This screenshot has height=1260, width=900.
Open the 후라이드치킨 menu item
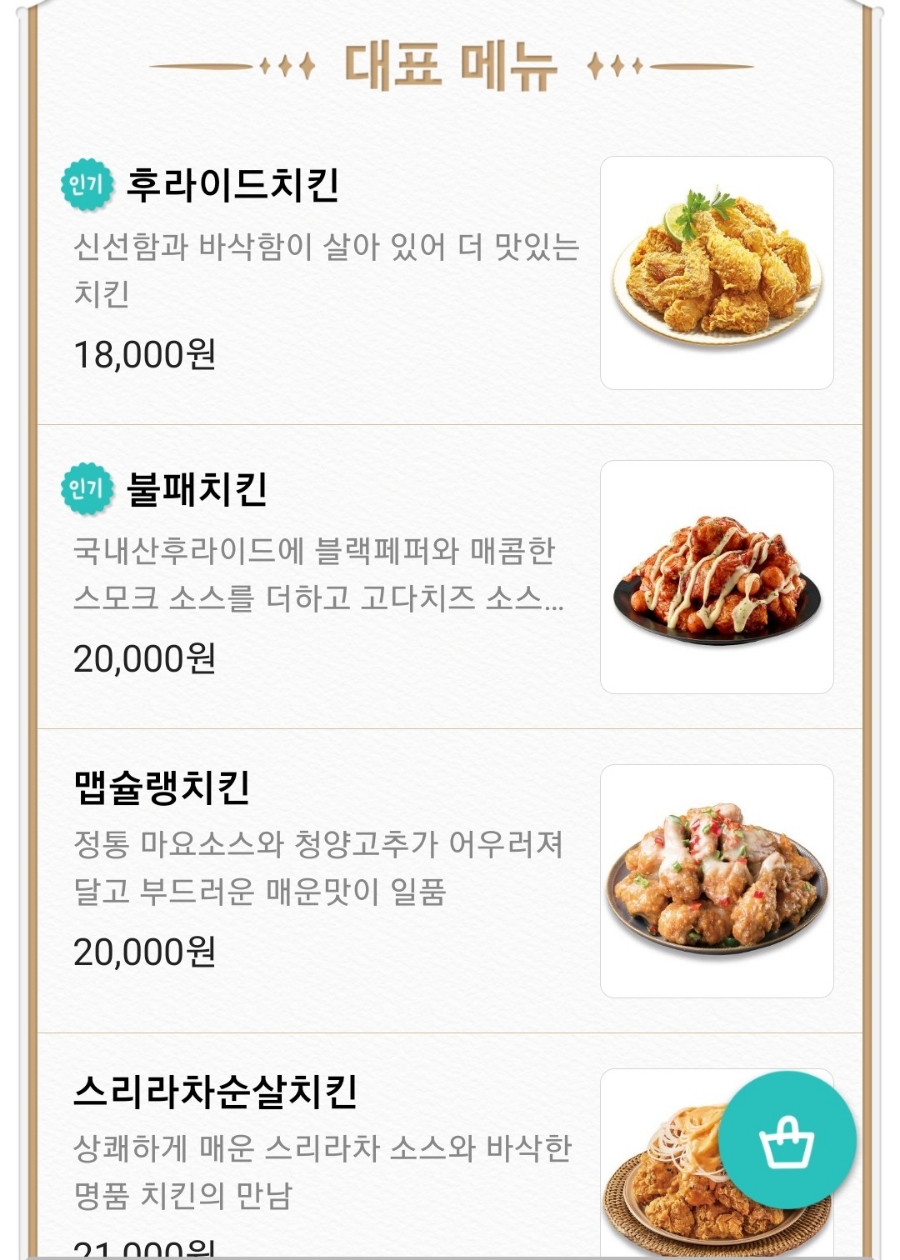pos(232,186)
